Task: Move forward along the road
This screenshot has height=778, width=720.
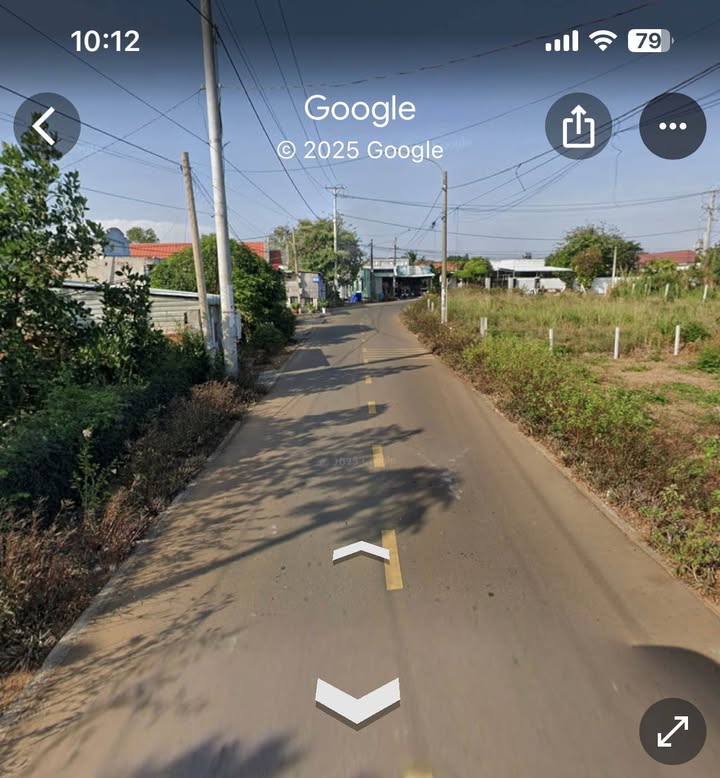Action: pos(361,551)
